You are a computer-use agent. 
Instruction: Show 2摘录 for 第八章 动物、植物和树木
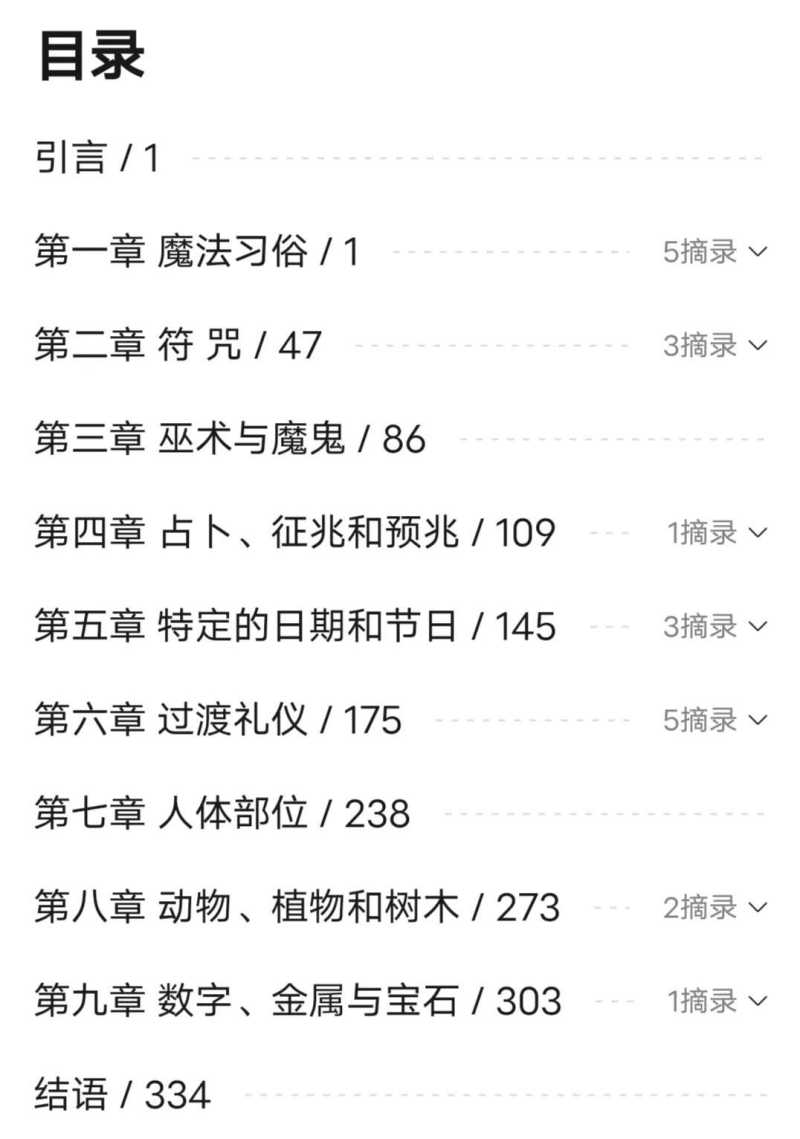pyautogui.click(x=714, y=908)
